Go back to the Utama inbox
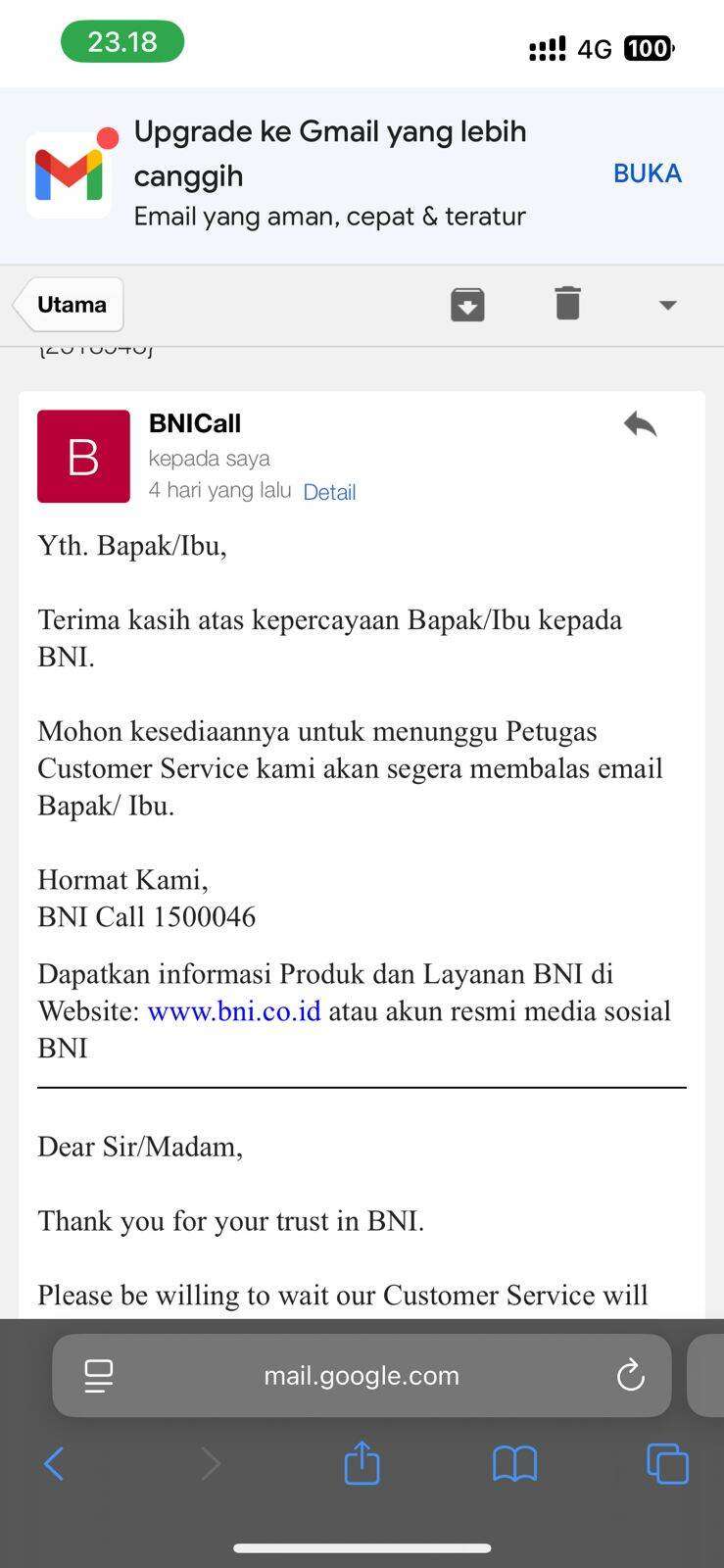 coord(69,305)
